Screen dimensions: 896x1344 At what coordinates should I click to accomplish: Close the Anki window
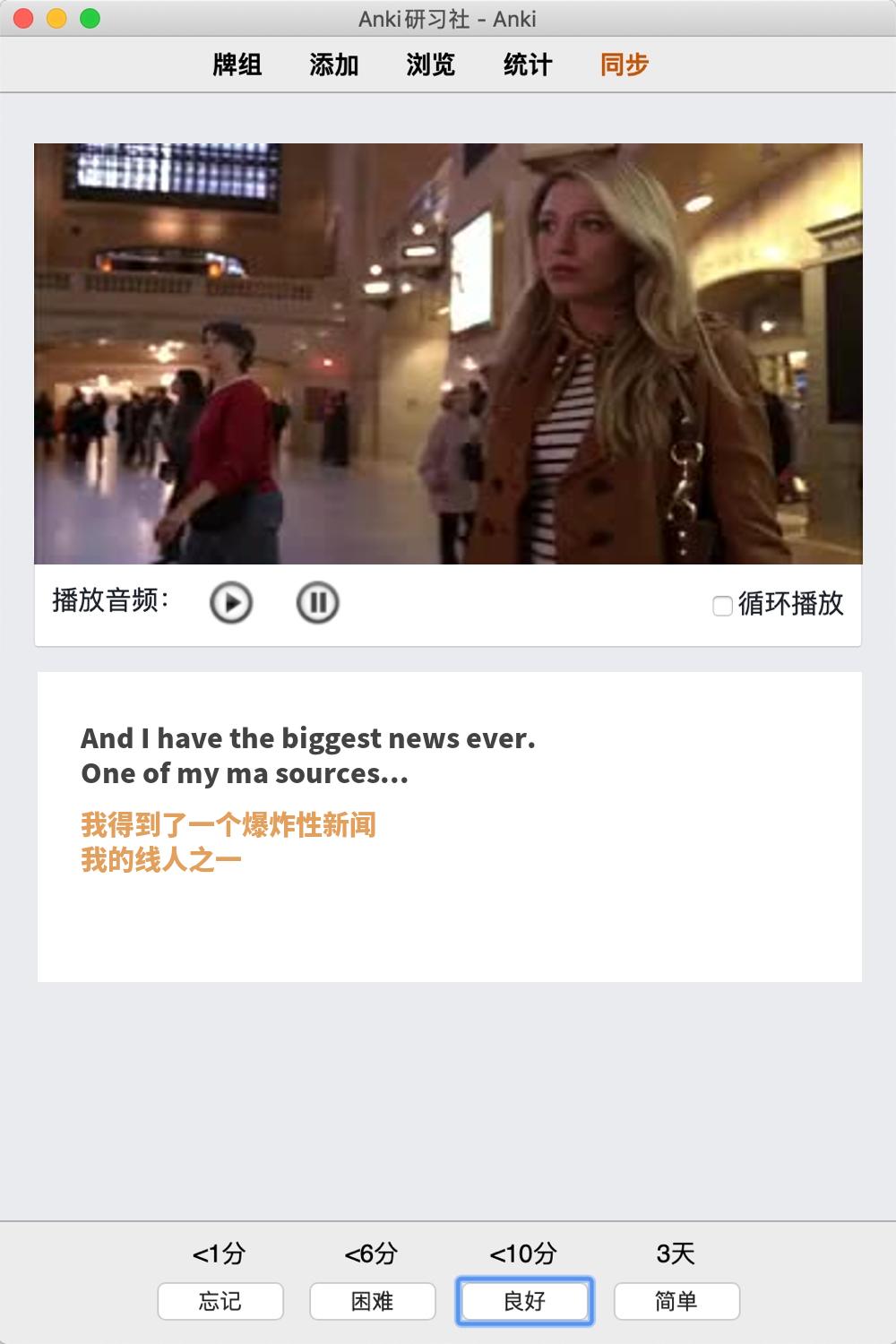(x=24, y=18)
